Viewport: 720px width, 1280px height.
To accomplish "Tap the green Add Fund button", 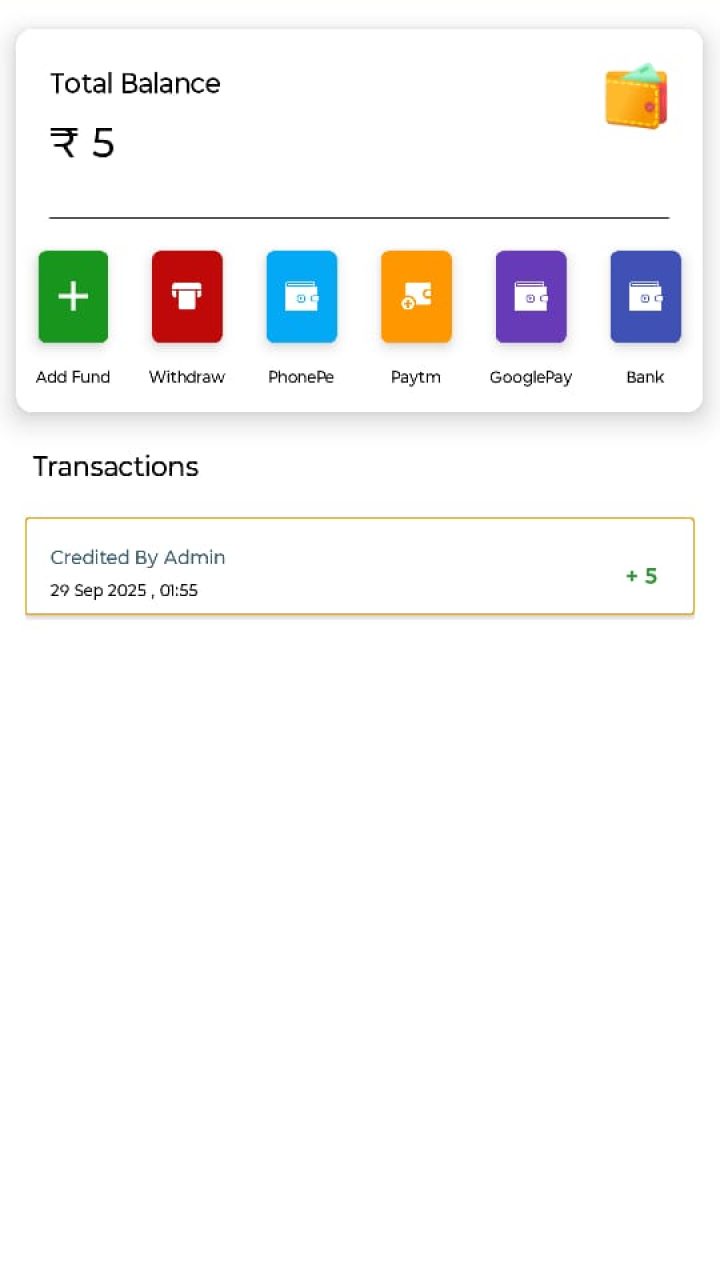I will [73, 297].
